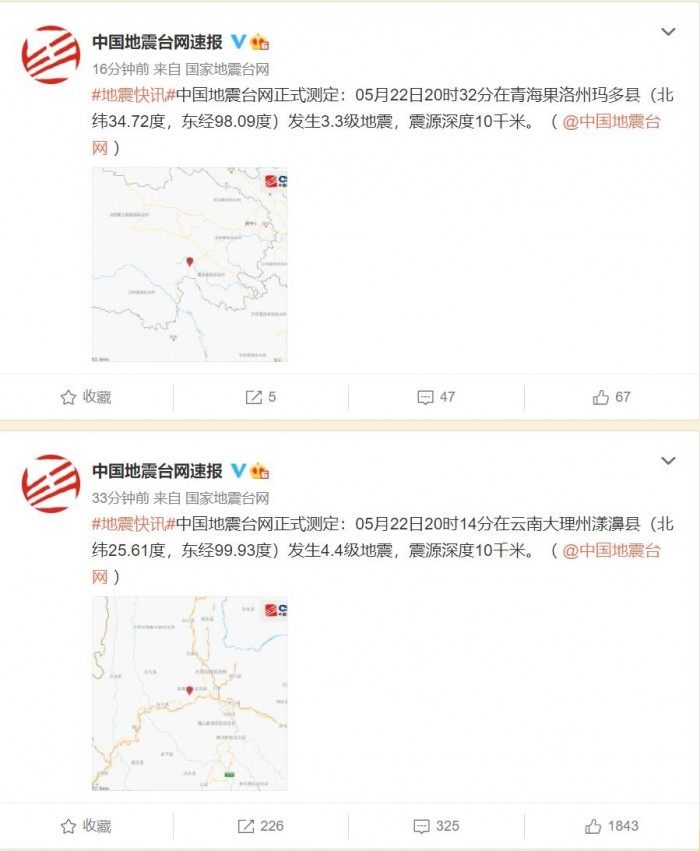Open the map image in the 漾濞县 post
700x851 pixels.
[189, 693]
